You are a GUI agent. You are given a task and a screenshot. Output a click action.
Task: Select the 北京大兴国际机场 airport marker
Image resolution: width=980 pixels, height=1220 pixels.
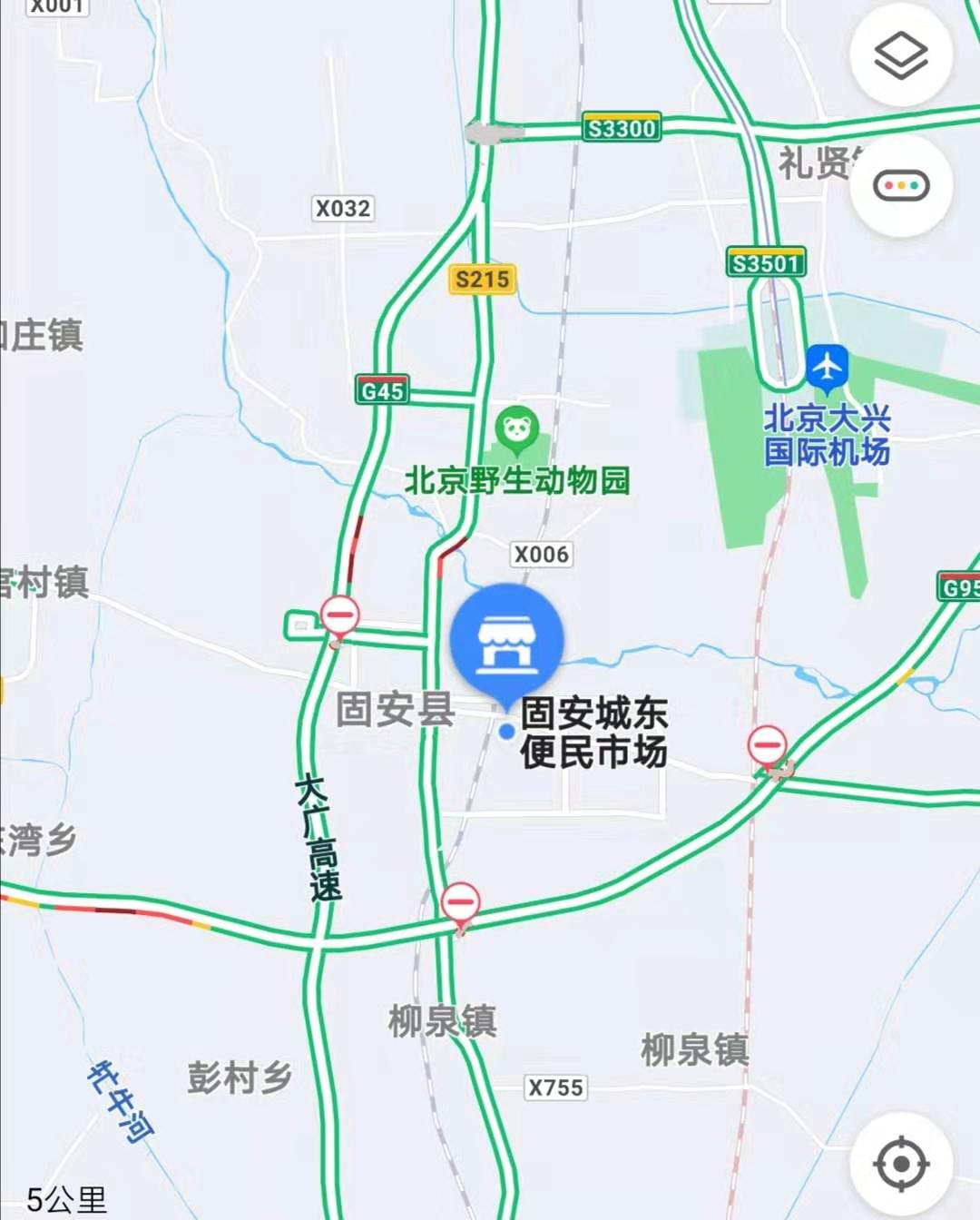tap(827, 368)
